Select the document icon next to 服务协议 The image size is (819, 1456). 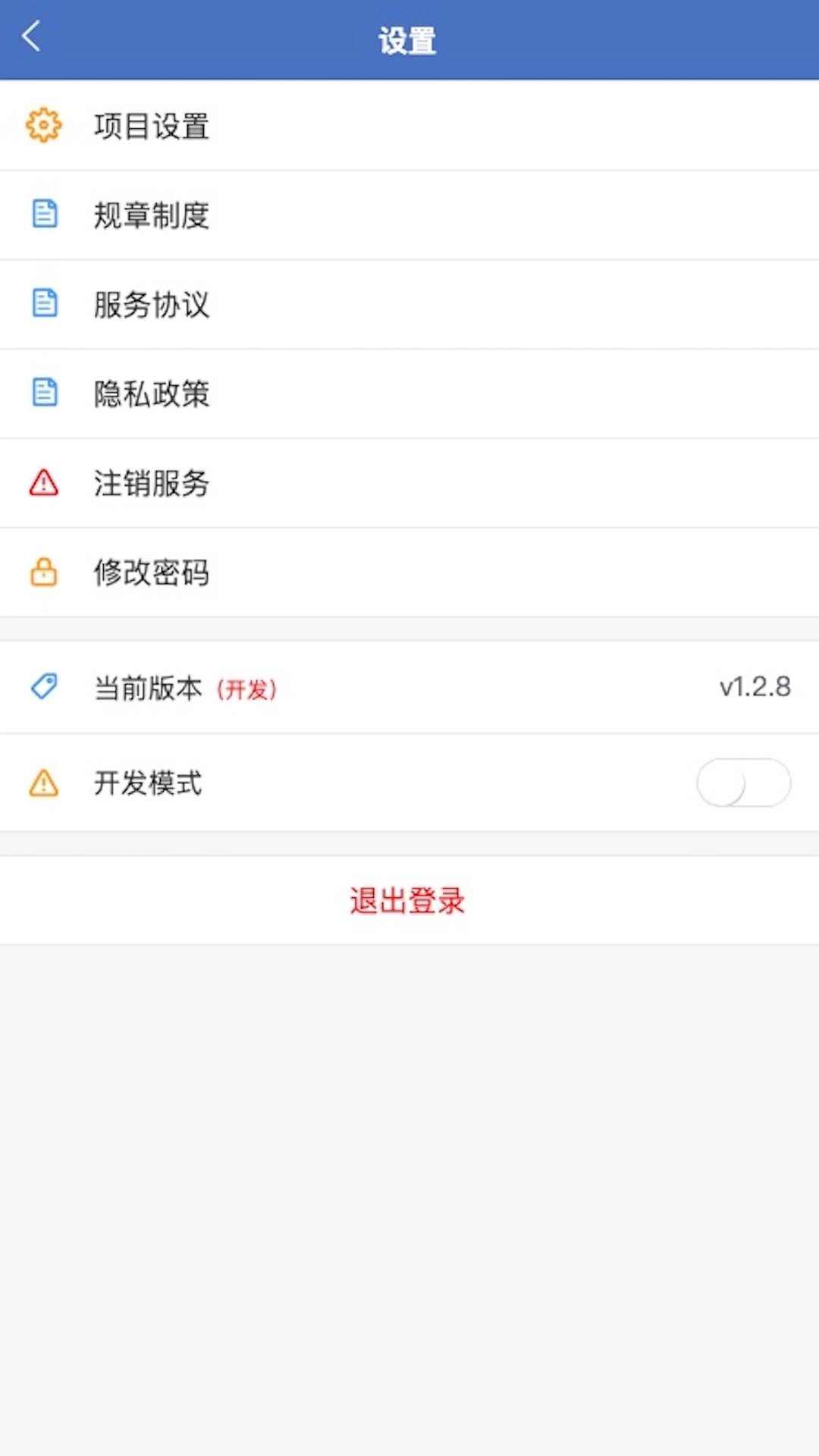(43, 304)
